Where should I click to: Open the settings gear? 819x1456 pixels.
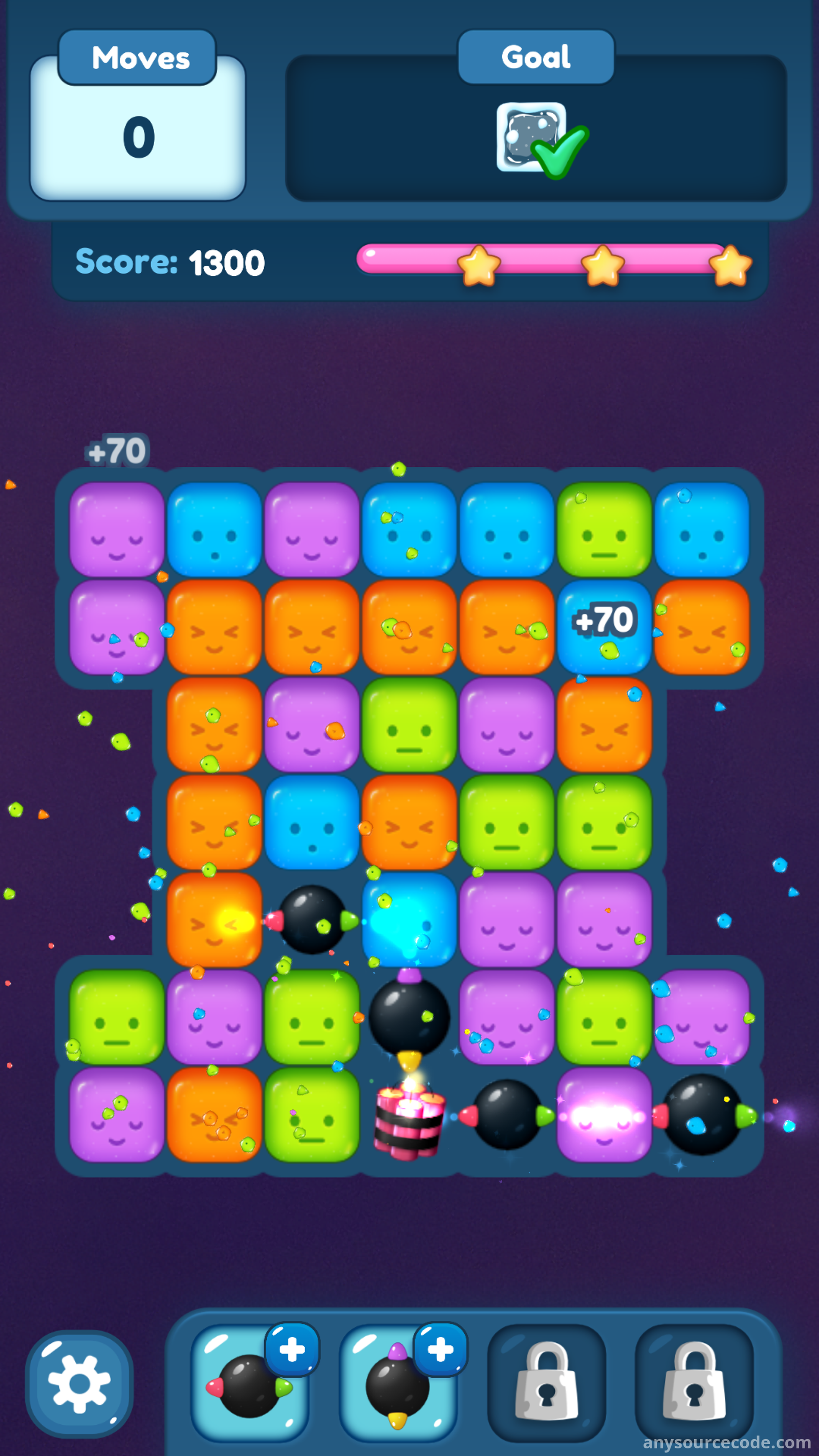[x=79, y=1384]
